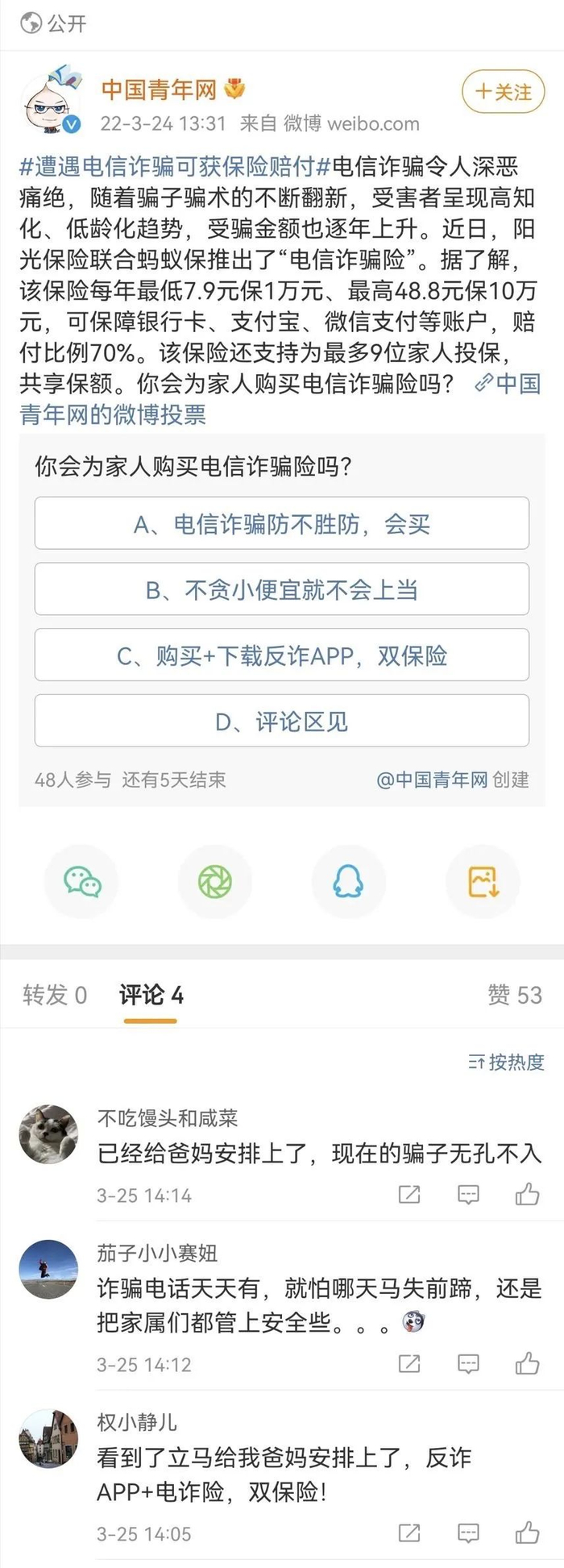View the 赞 53 likes tab
Image resolution: width=564 pixels, height=1568 pixels.
click(515, 996)
